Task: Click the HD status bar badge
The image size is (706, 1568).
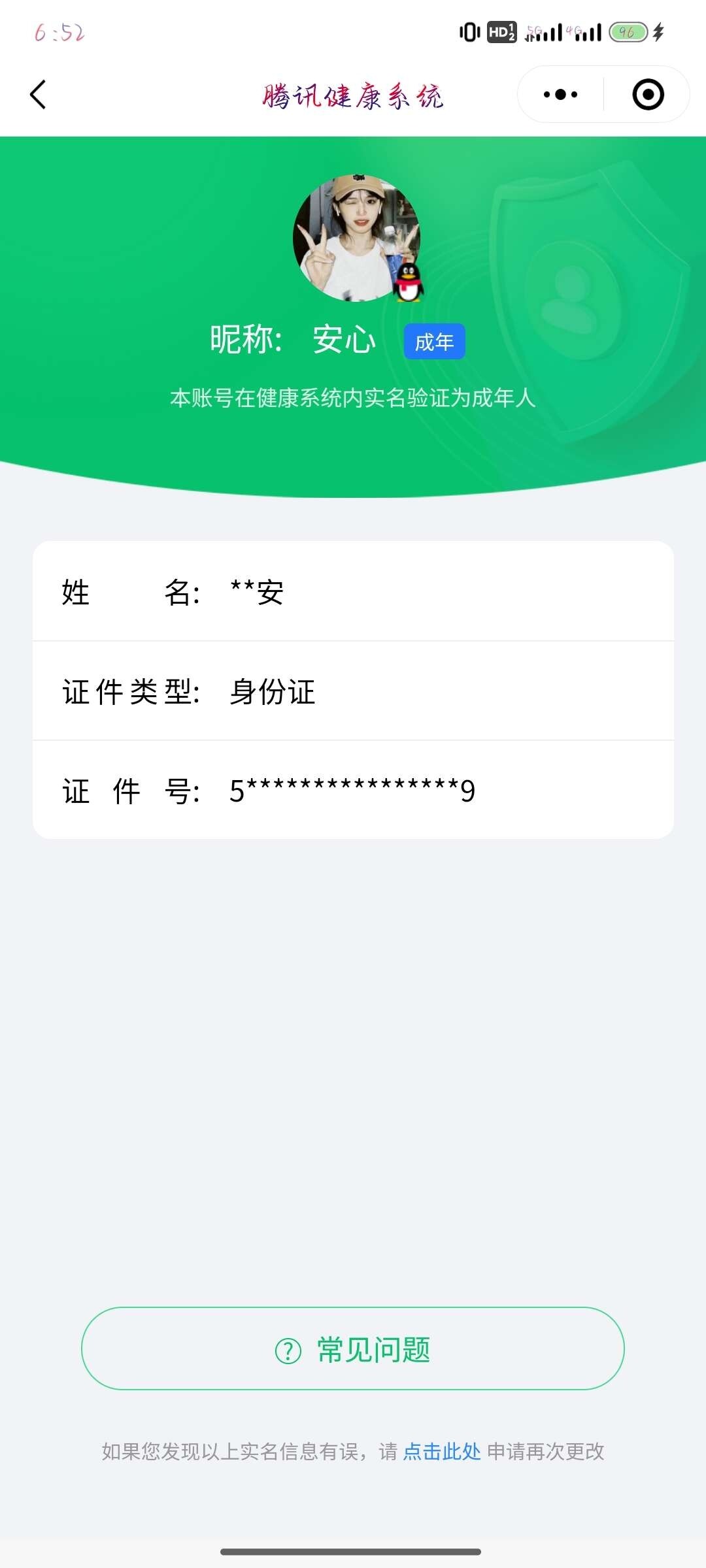Action: point(501,29)
